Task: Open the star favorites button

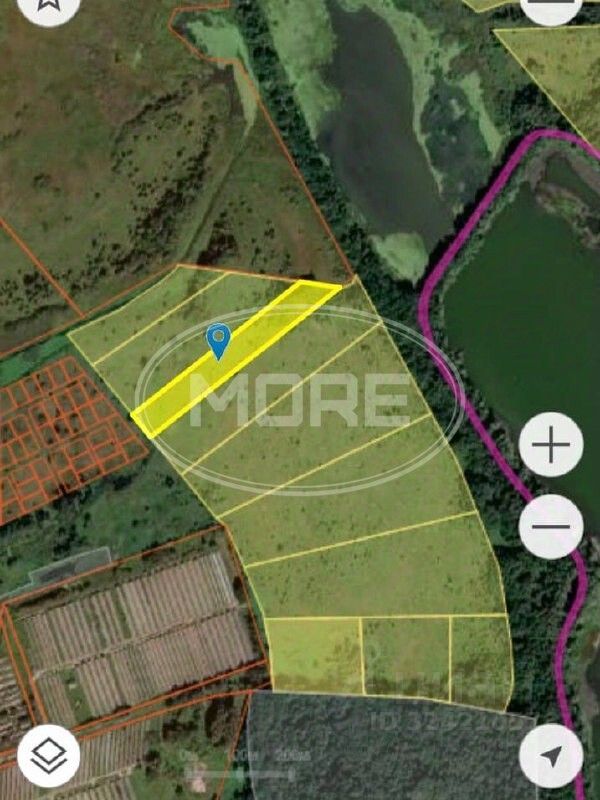Action: click(x=48, y=5)
